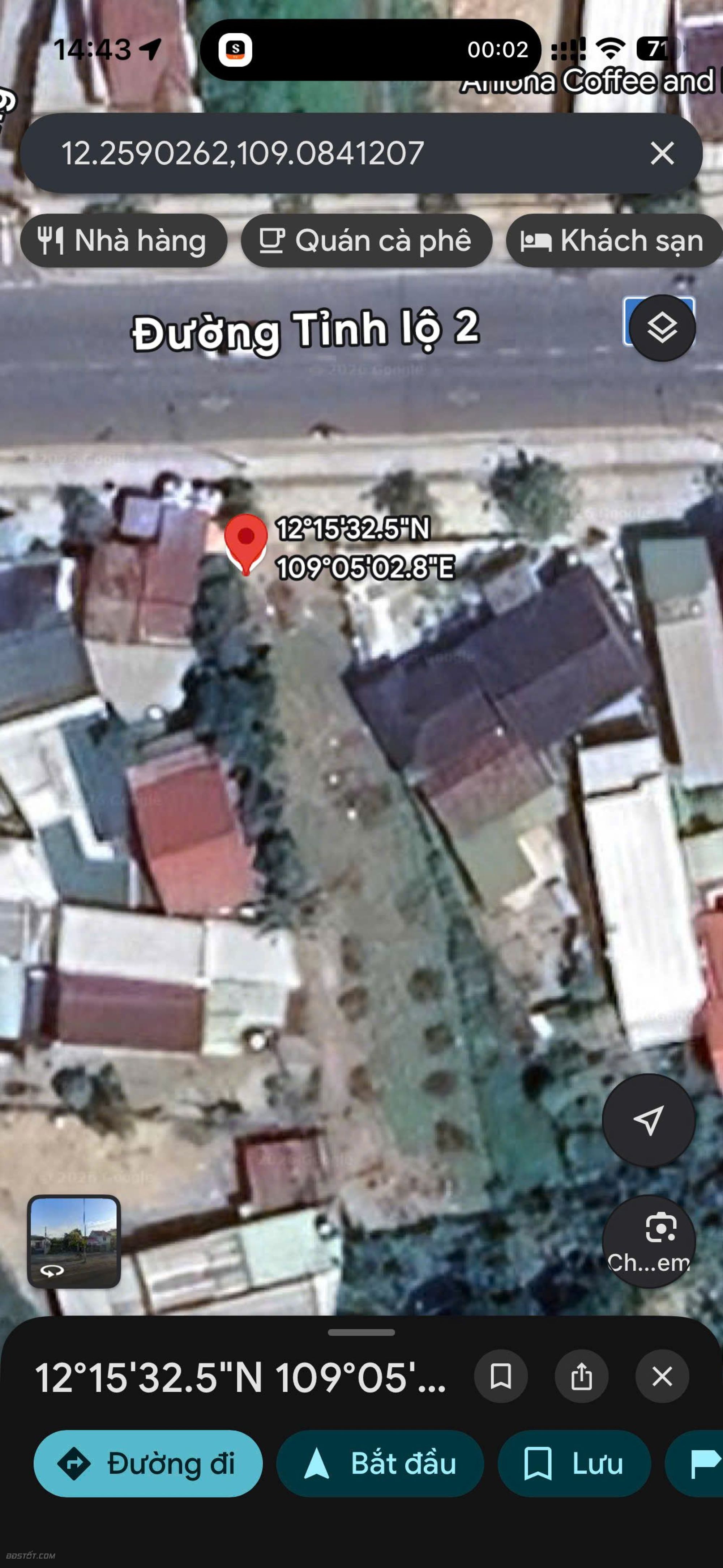The image size is (723, 1568).
Task: Open the Street View thumbnail
Action: pyautogui.click(x=74, y=1242)
